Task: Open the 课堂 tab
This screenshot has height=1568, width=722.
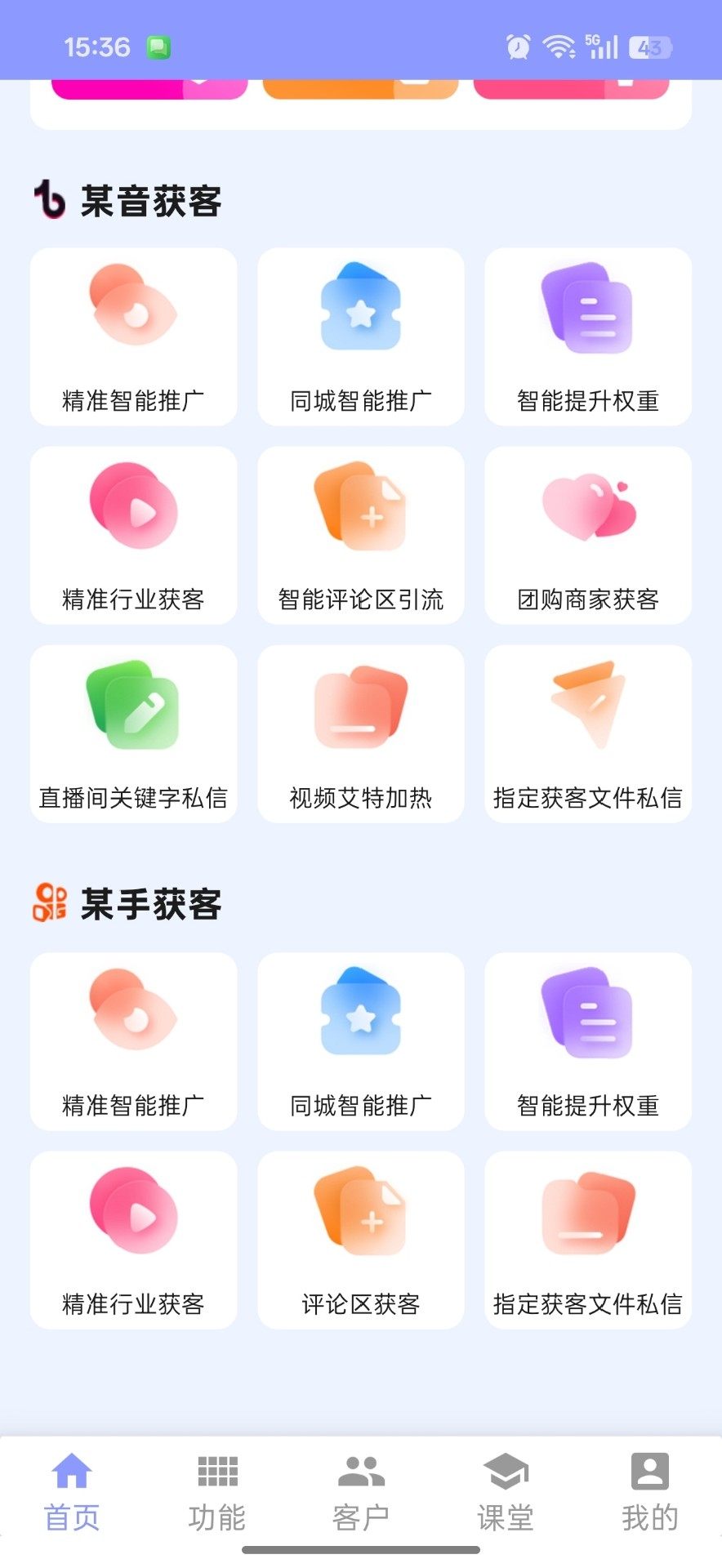Action: click(x=506, y=1491)
